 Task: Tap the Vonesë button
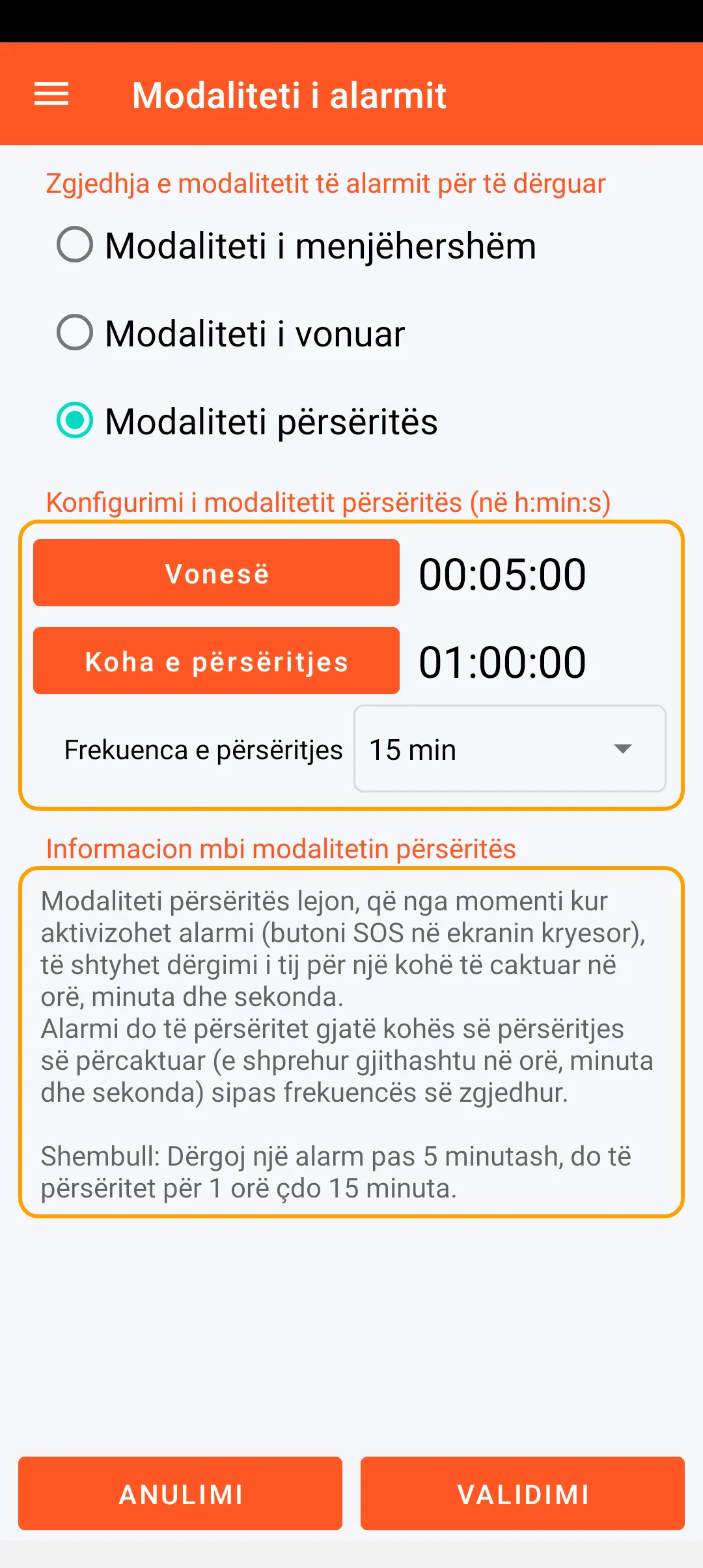216,573
